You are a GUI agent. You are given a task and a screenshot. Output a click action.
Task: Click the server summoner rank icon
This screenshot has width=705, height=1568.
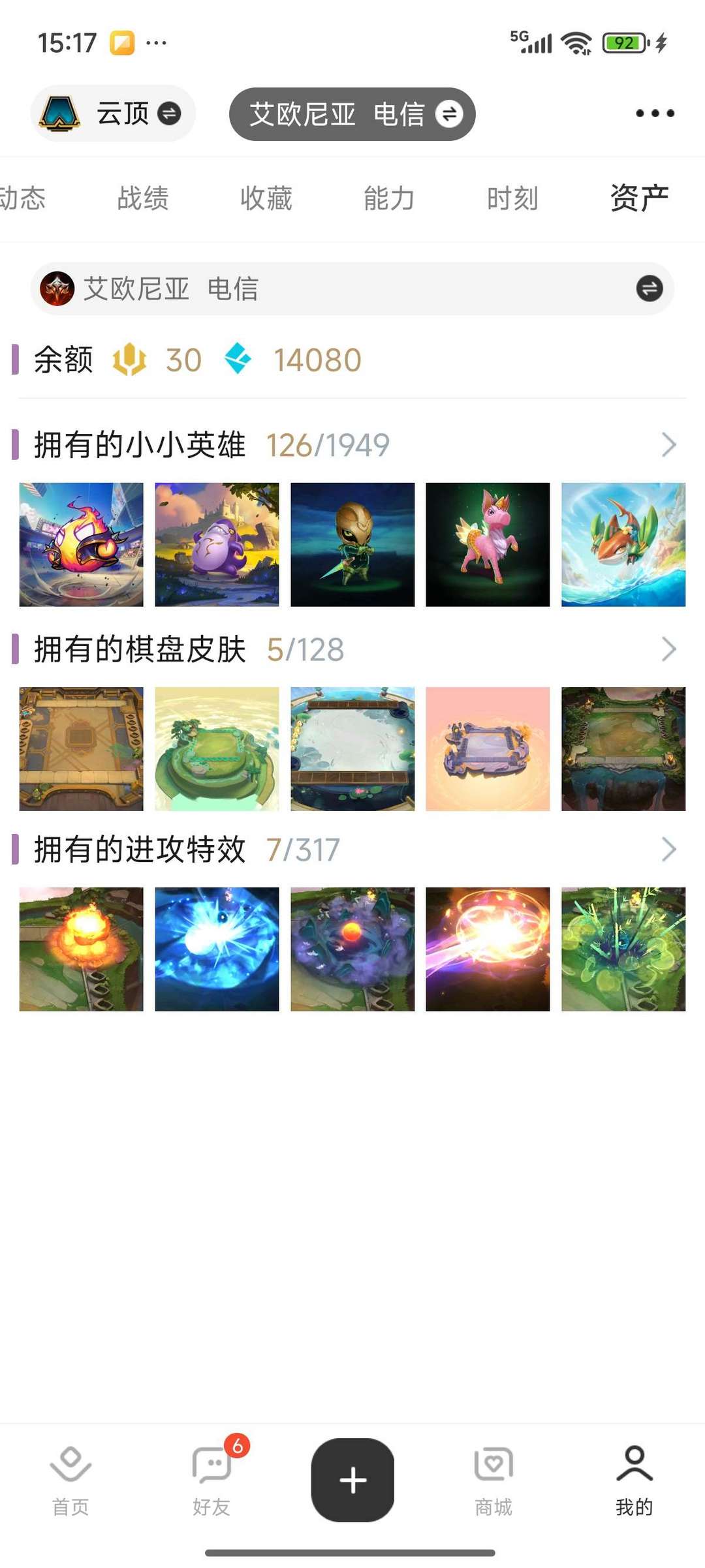60,288
